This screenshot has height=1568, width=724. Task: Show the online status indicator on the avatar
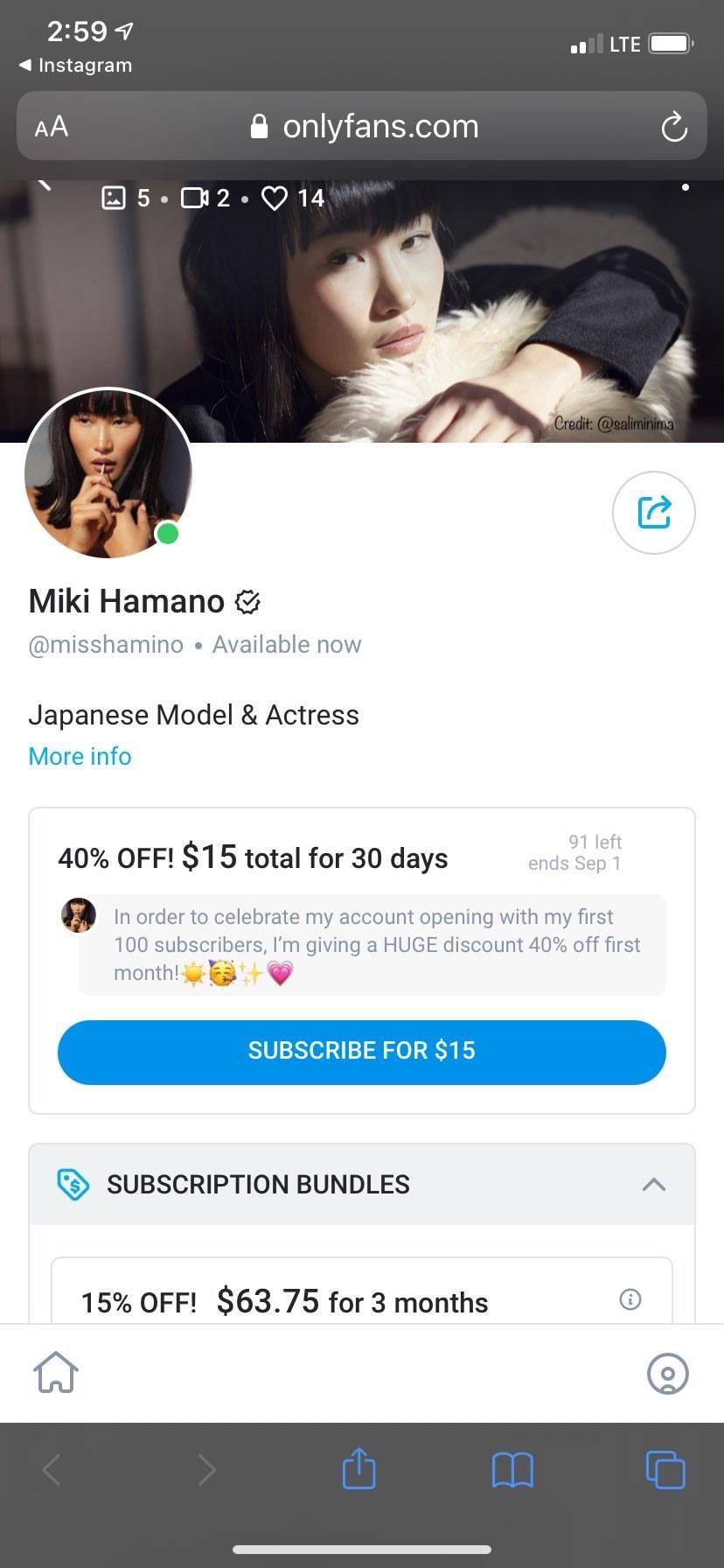(x=167, y=533)
